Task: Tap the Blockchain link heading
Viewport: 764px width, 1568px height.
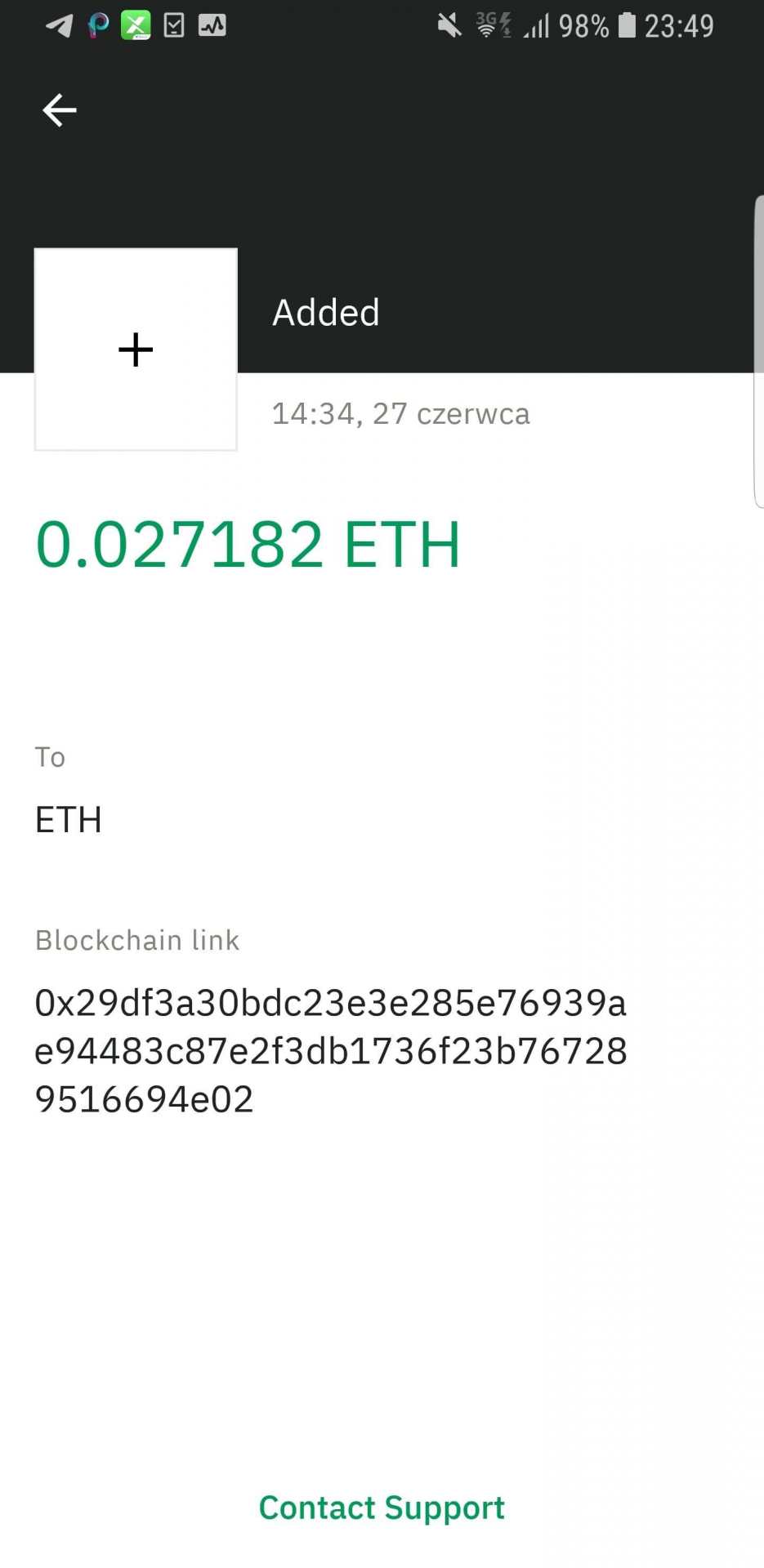Action: click(136, 940)
